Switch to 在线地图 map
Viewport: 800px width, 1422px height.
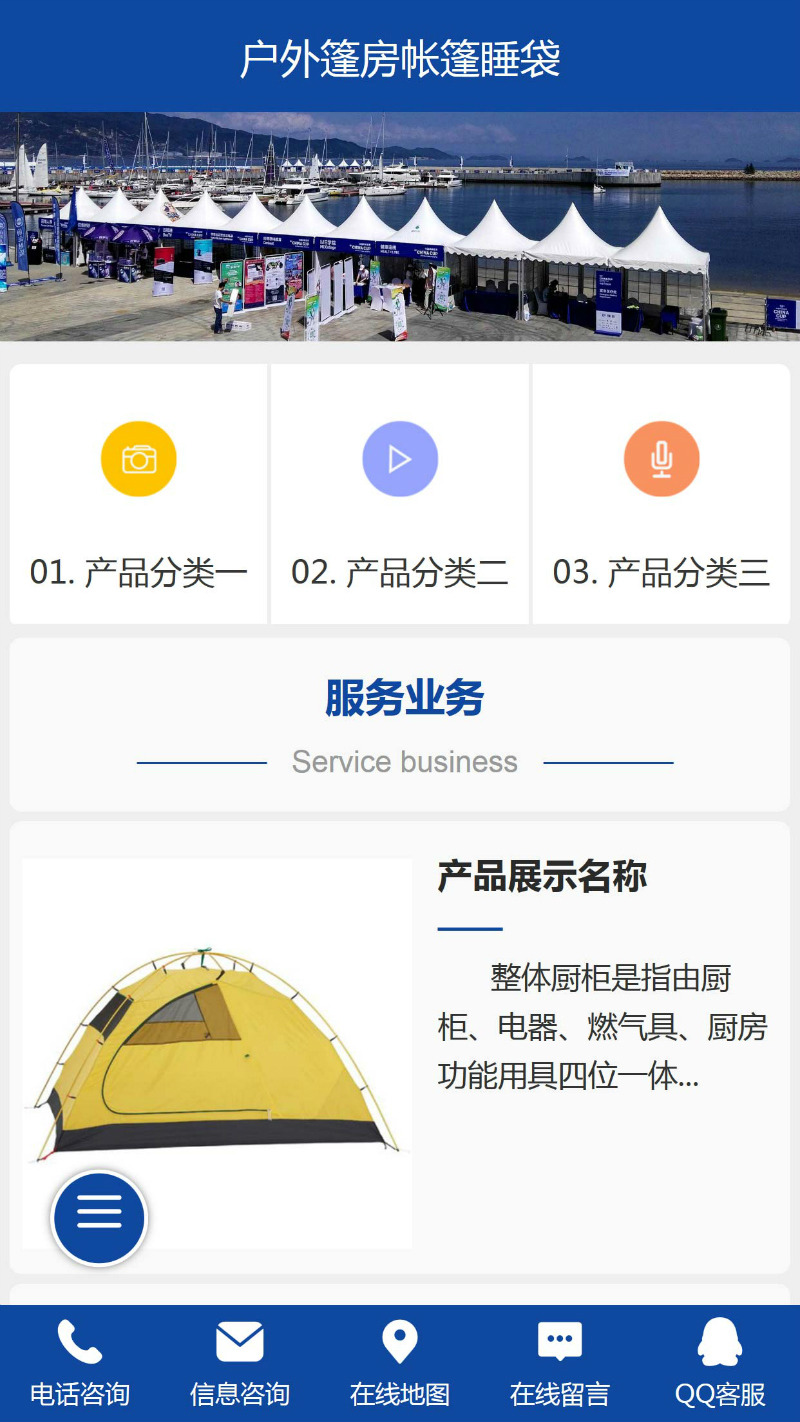400,1362
